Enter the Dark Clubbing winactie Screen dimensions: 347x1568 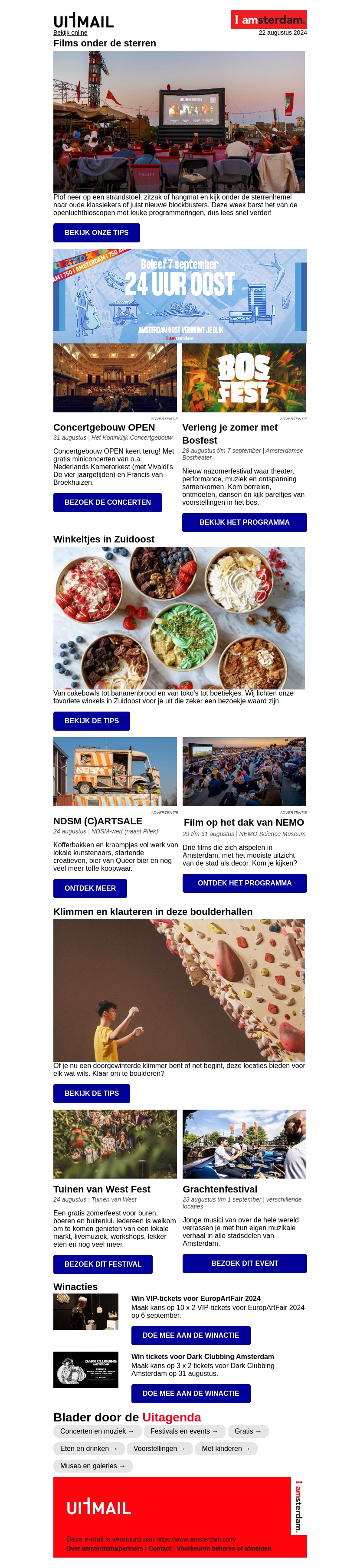point(190,1393)
